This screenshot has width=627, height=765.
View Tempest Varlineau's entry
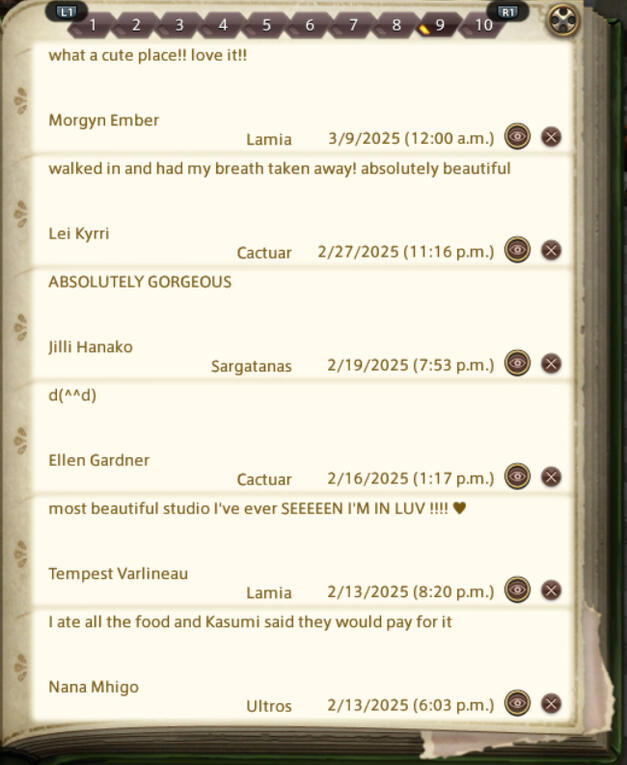click(517, 590)
